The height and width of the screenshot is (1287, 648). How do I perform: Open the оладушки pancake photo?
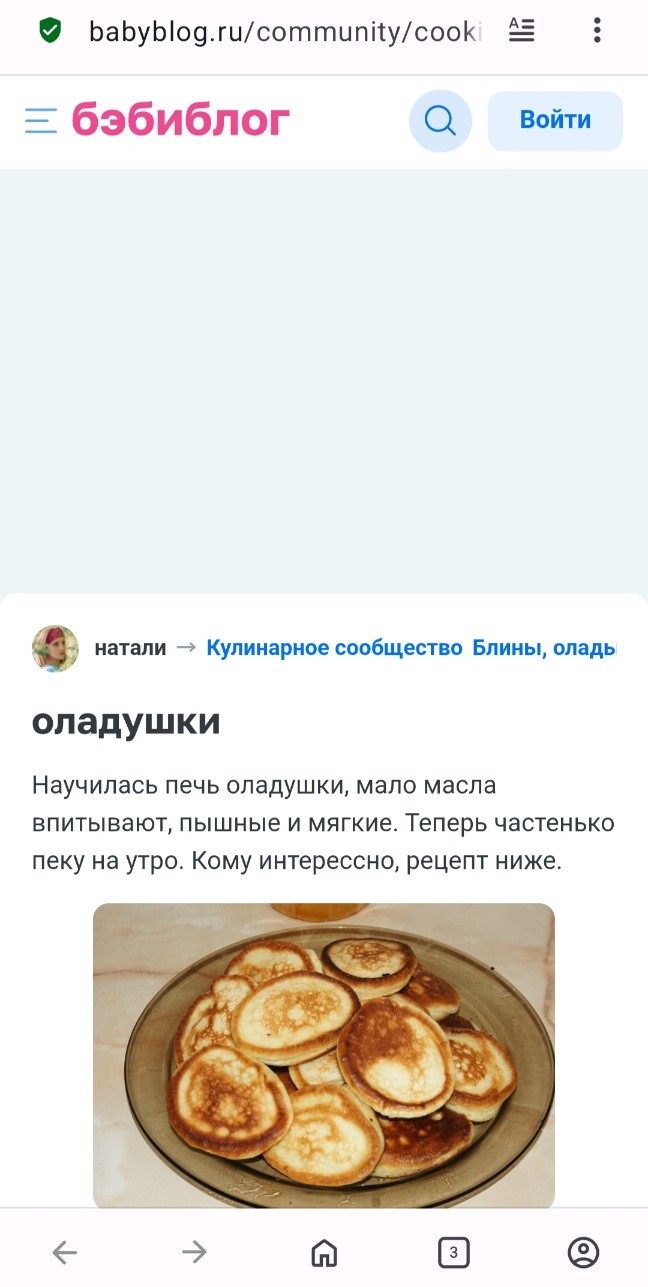[324, 1056]
